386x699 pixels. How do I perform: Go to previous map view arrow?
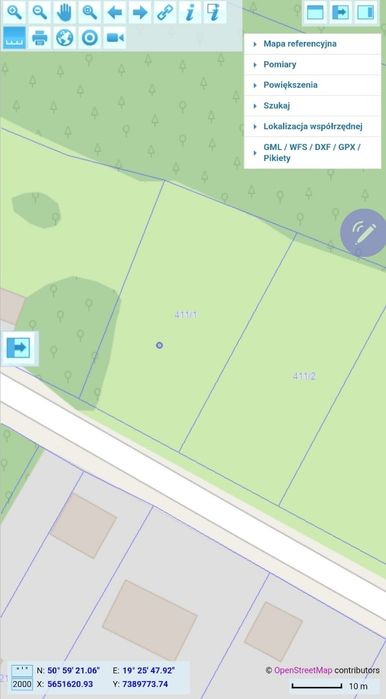click(x=115, y=12)
